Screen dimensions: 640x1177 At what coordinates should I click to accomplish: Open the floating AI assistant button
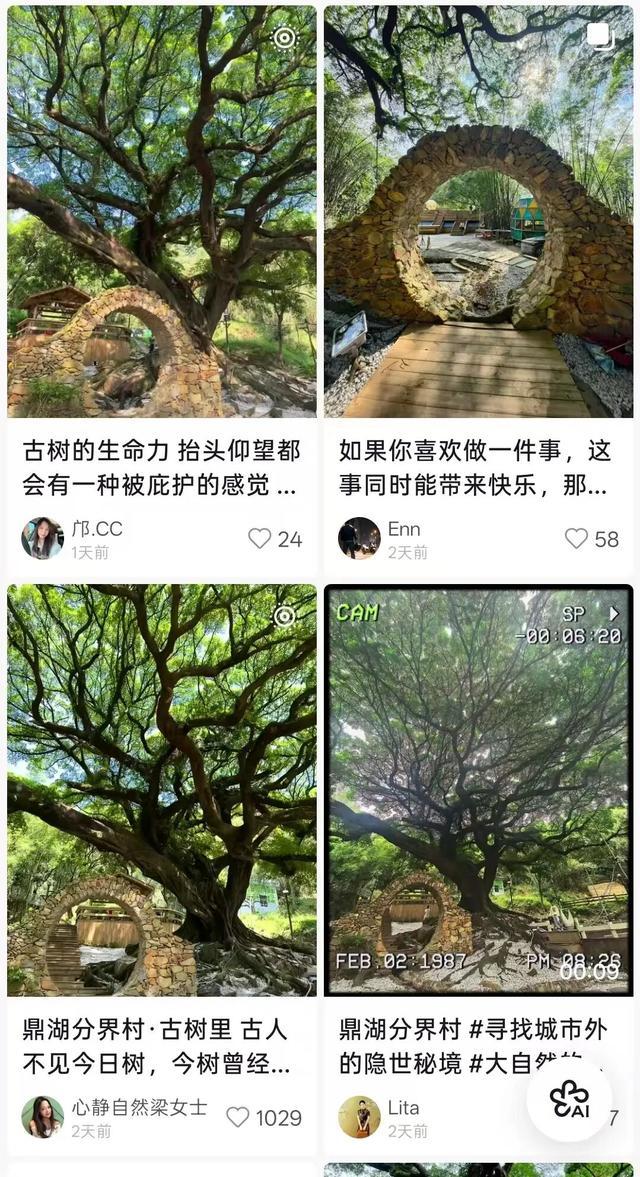(569, 1100)
